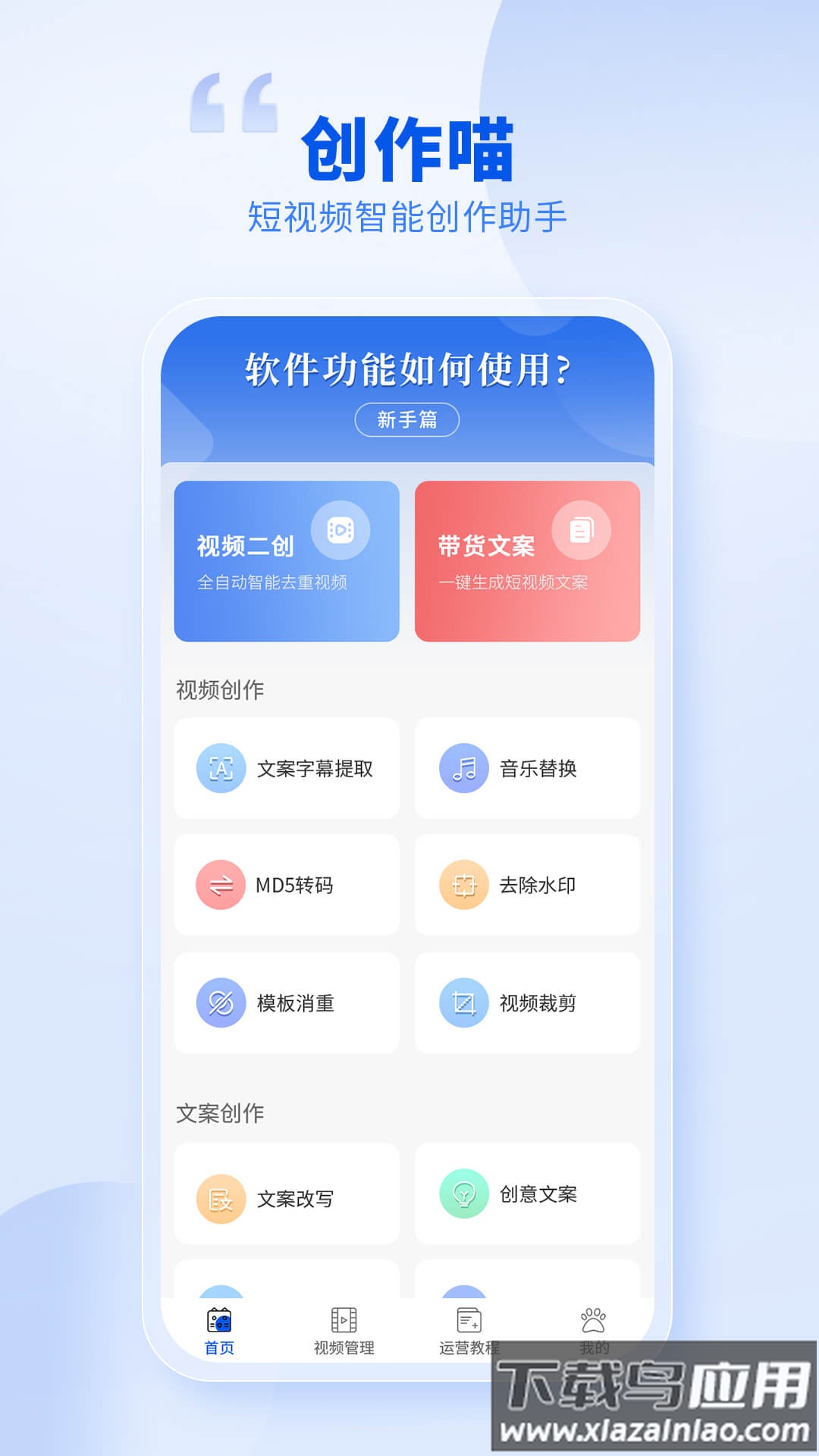The height and width of the screenshot is (1456, 819).
Task: Select the 视频裁剪 video crop icon
Action: tap(463, 1003)
